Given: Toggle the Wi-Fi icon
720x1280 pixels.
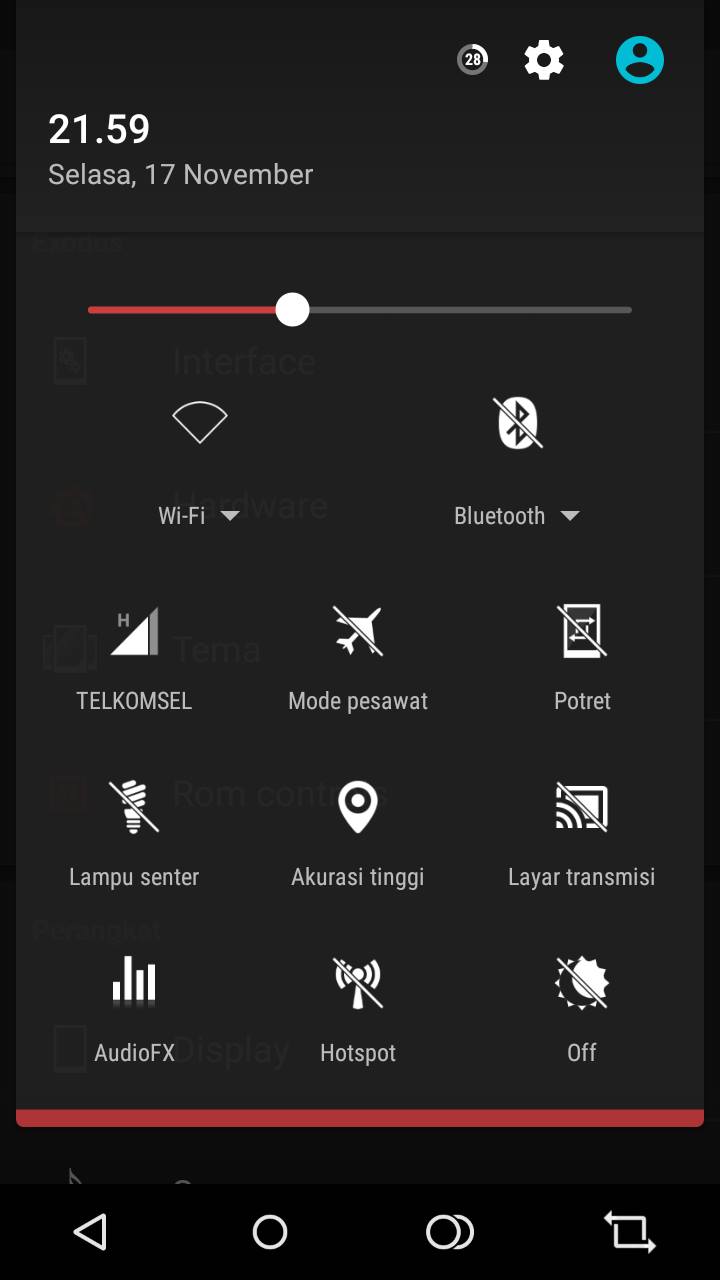Looking at the screenshot, I should point(200,422).
